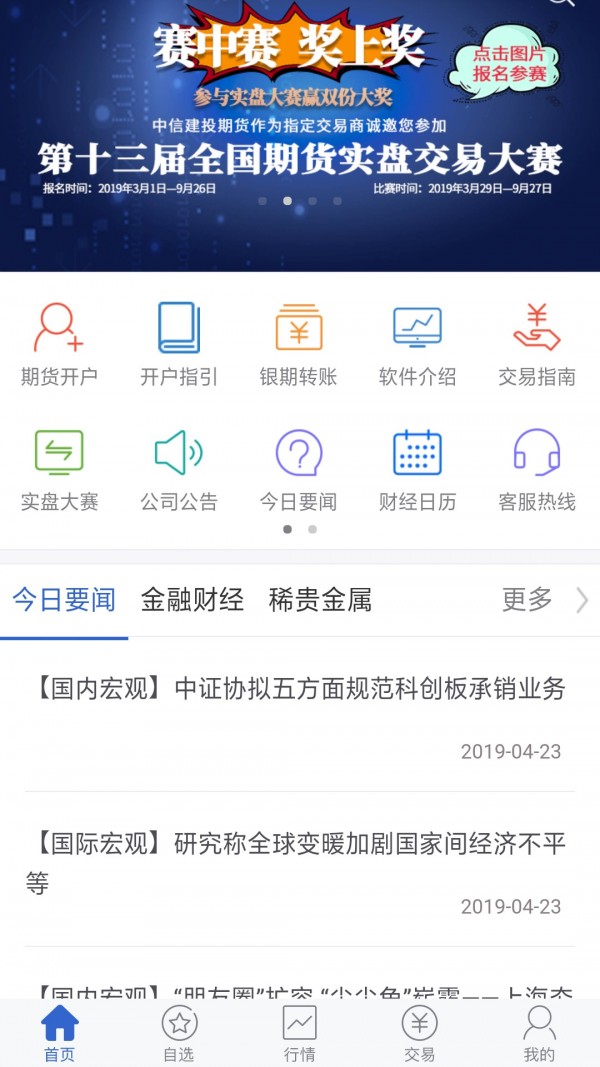Call the 客服热线 customer hotline
600x1067 pixels.
537,470
